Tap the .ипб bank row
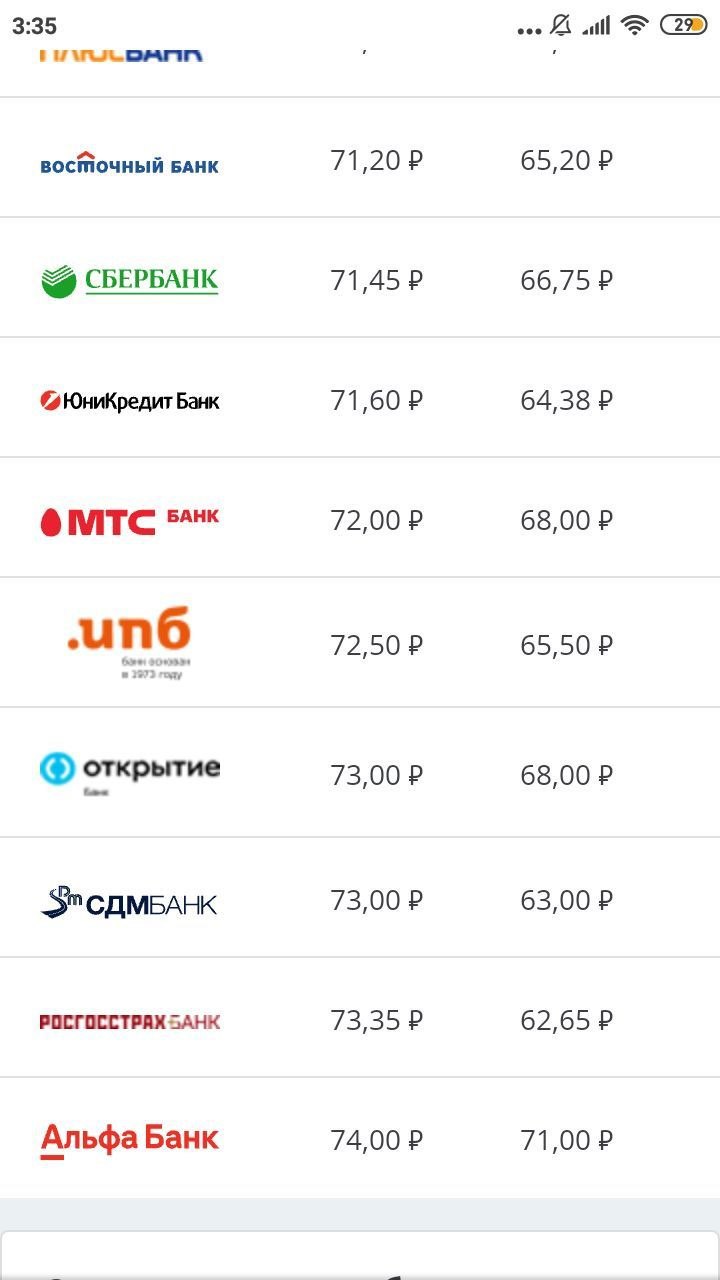Image resolution: width=720 pixels, height=1280 pixels. 360,643
